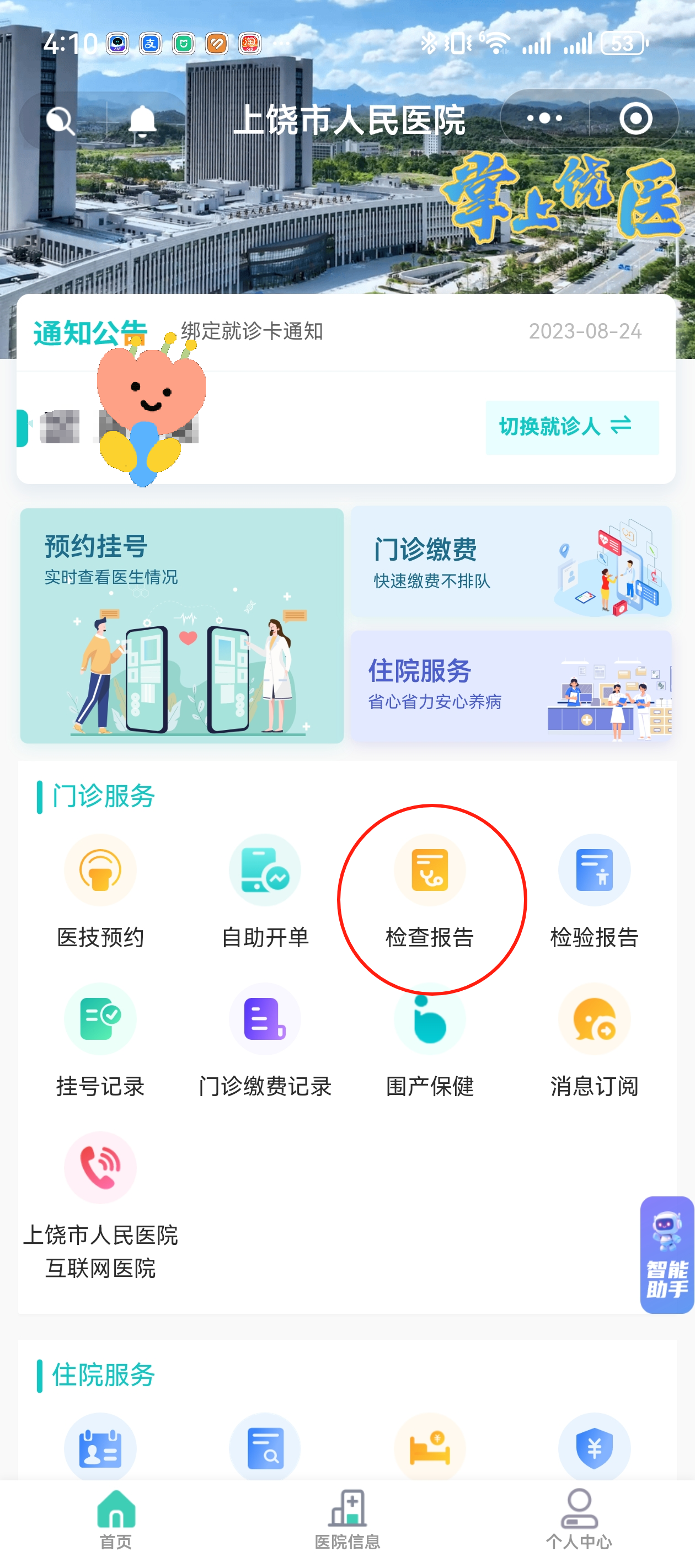Open the search icon
This screenshot has height=1568, width=695.
(60, 121)
